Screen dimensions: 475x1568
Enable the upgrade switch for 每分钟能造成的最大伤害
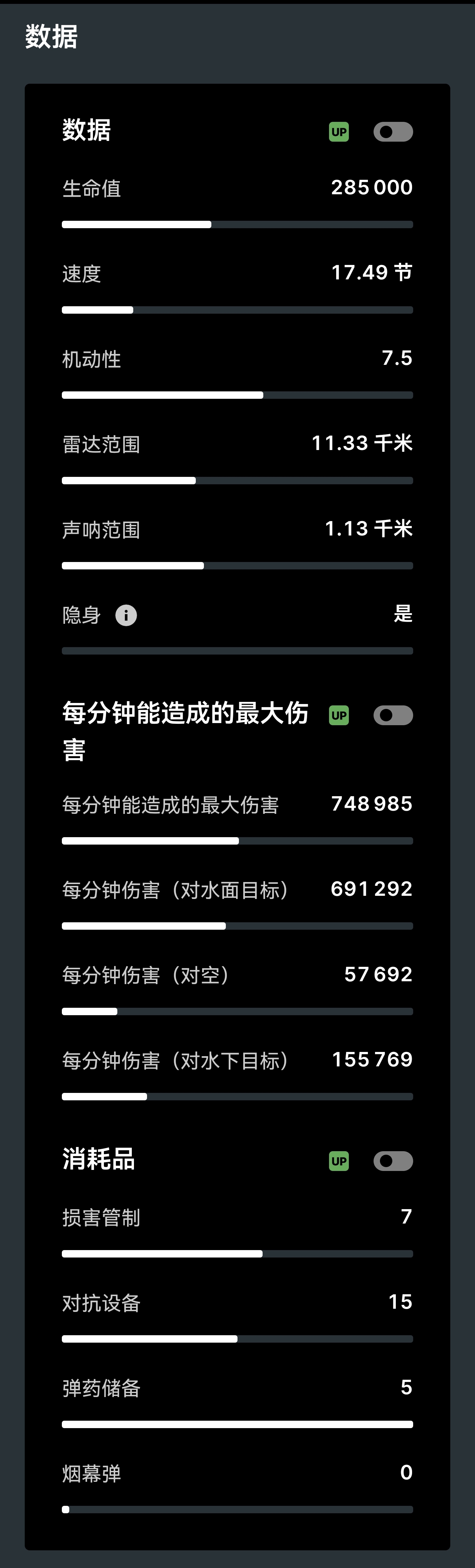[393, 715]
